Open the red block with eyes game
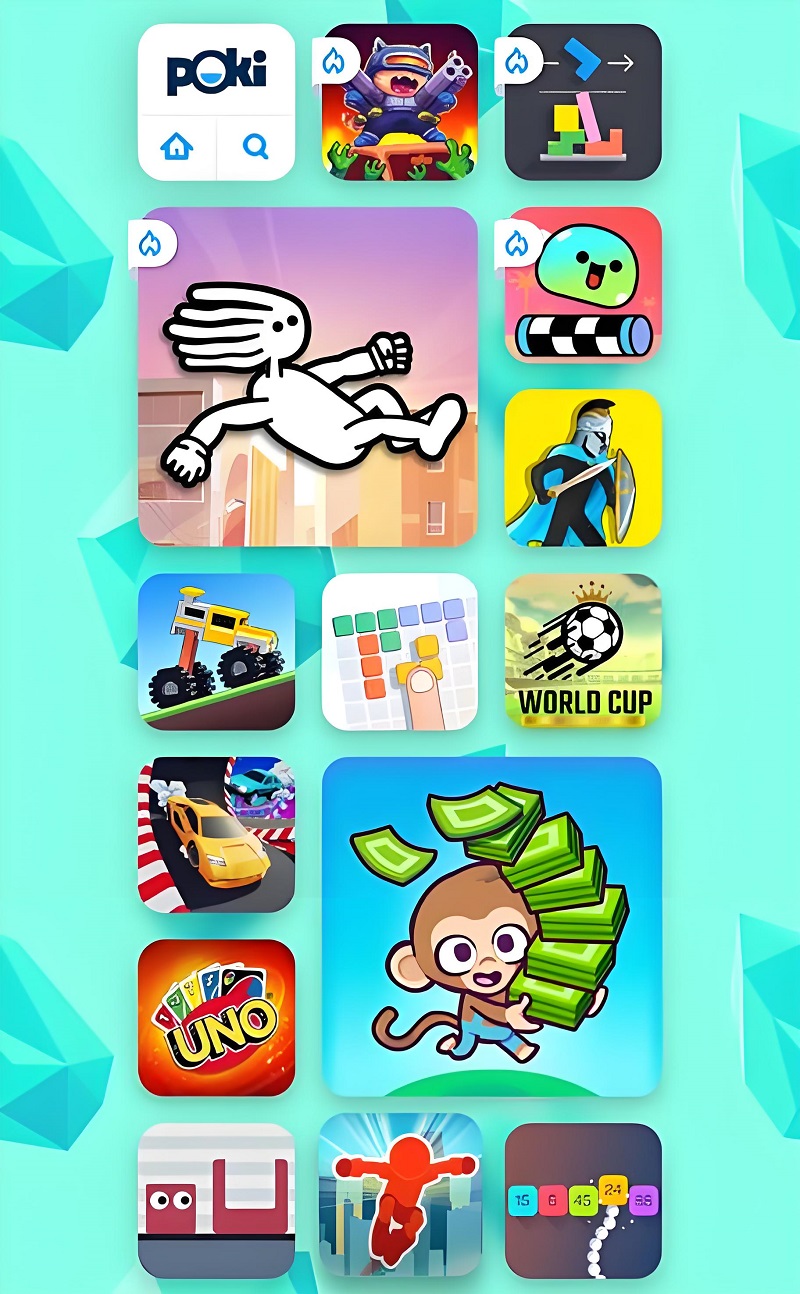The image size is (800, 1294). click(217, 1200)
